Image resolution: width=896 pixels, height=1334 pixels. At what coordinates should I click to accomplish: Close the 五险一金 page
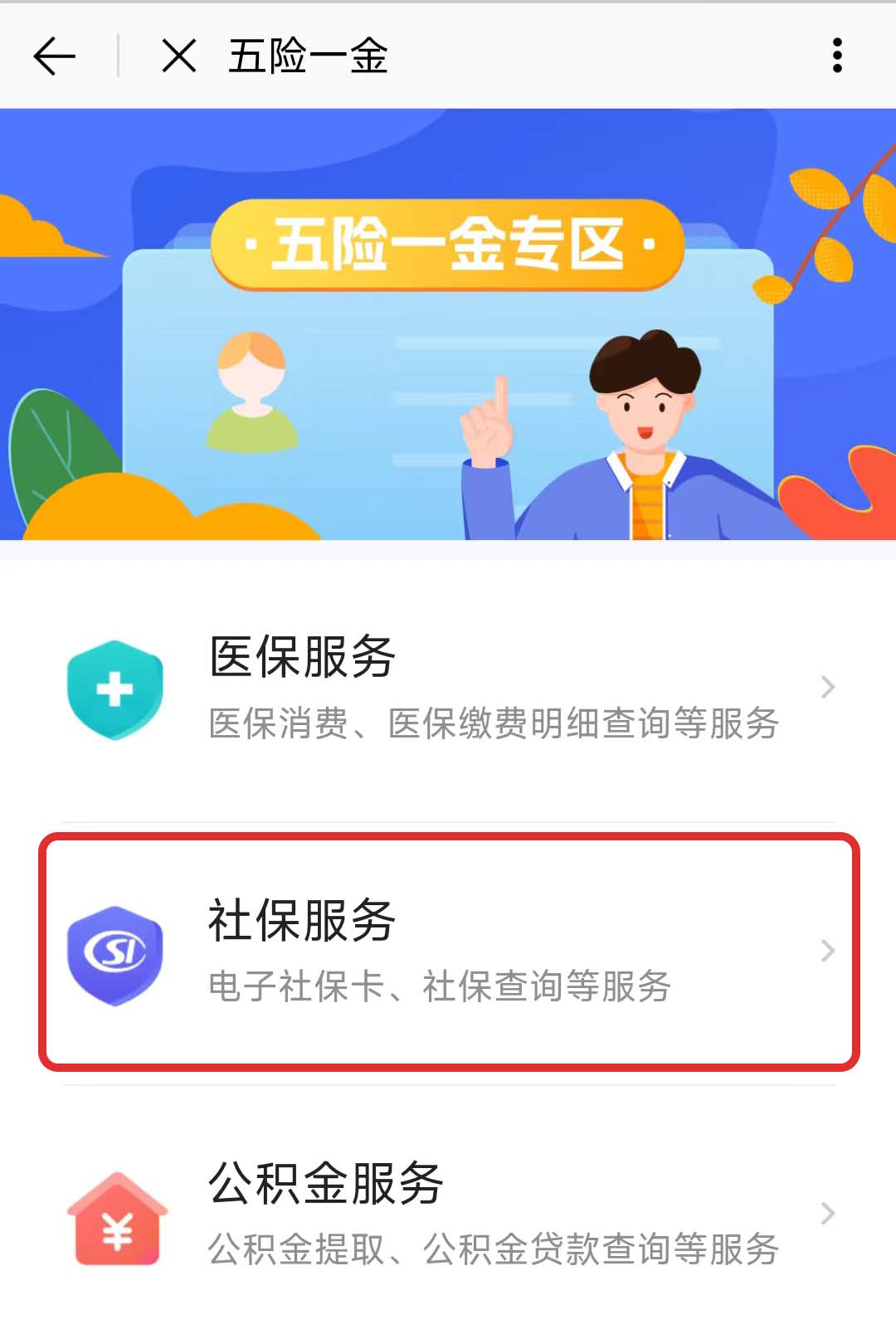(178, 56)
